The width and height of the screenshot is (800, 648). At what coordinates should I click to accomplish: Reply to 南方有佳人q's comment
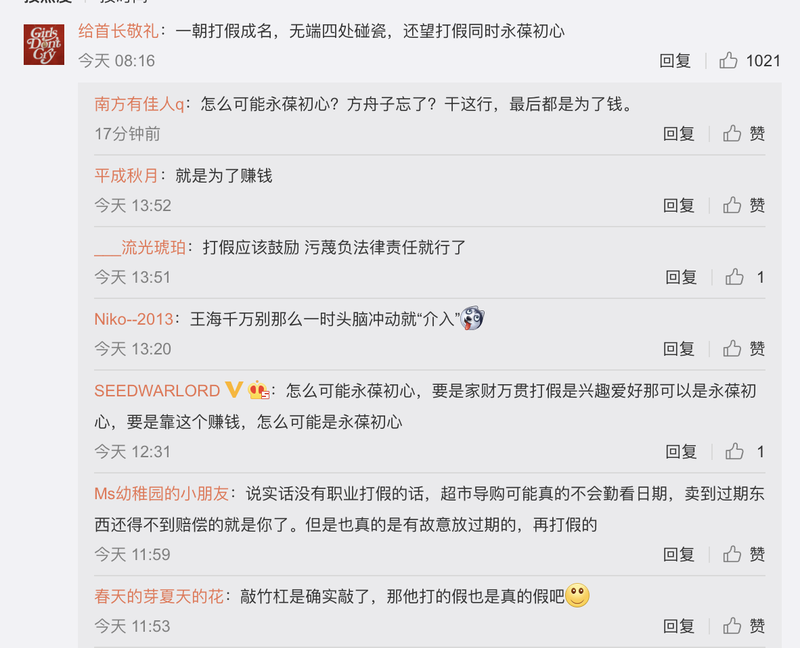tap(678, 133)
